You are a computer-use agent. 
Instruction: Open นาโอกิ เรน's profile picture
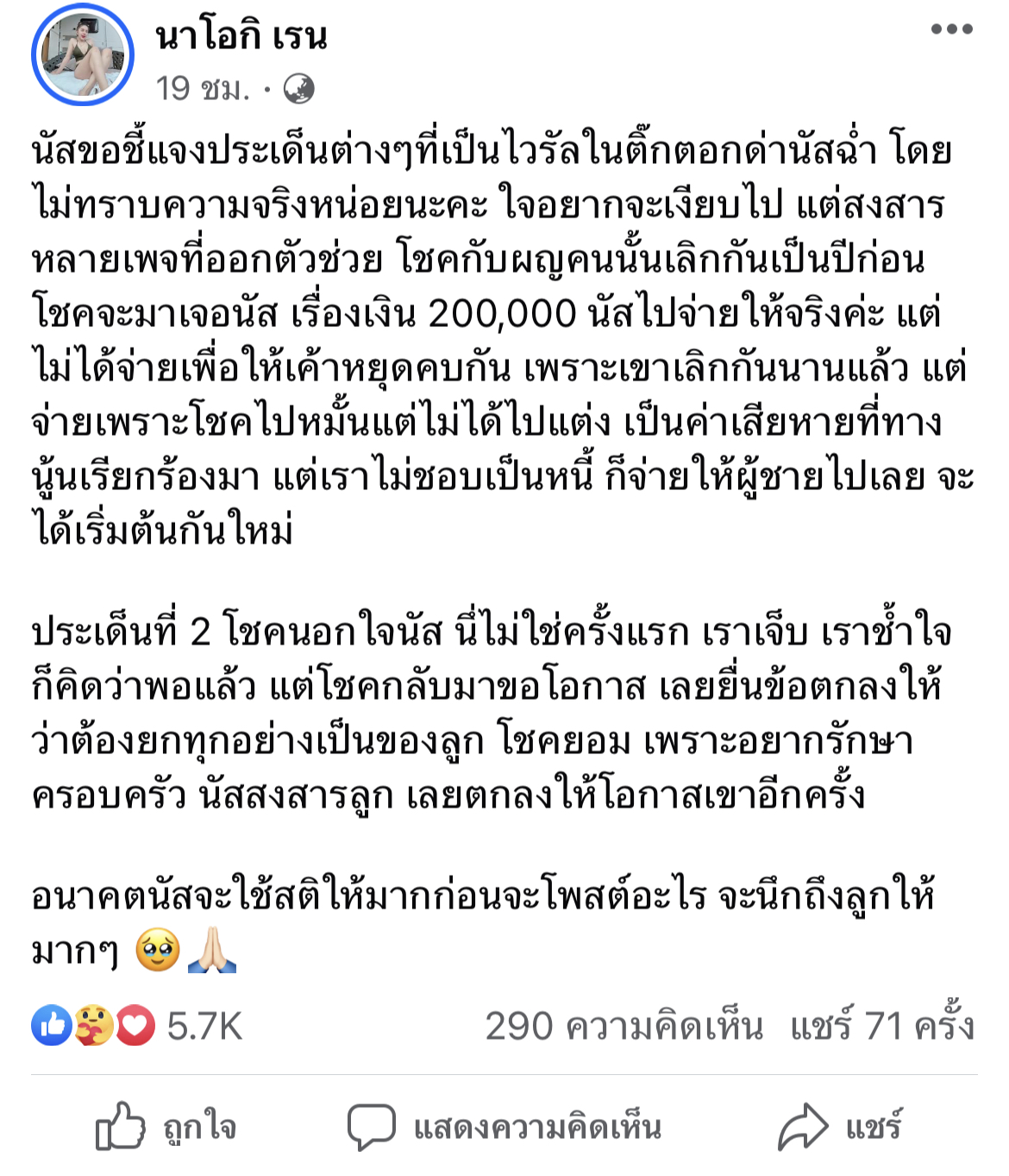click(83, 55)
